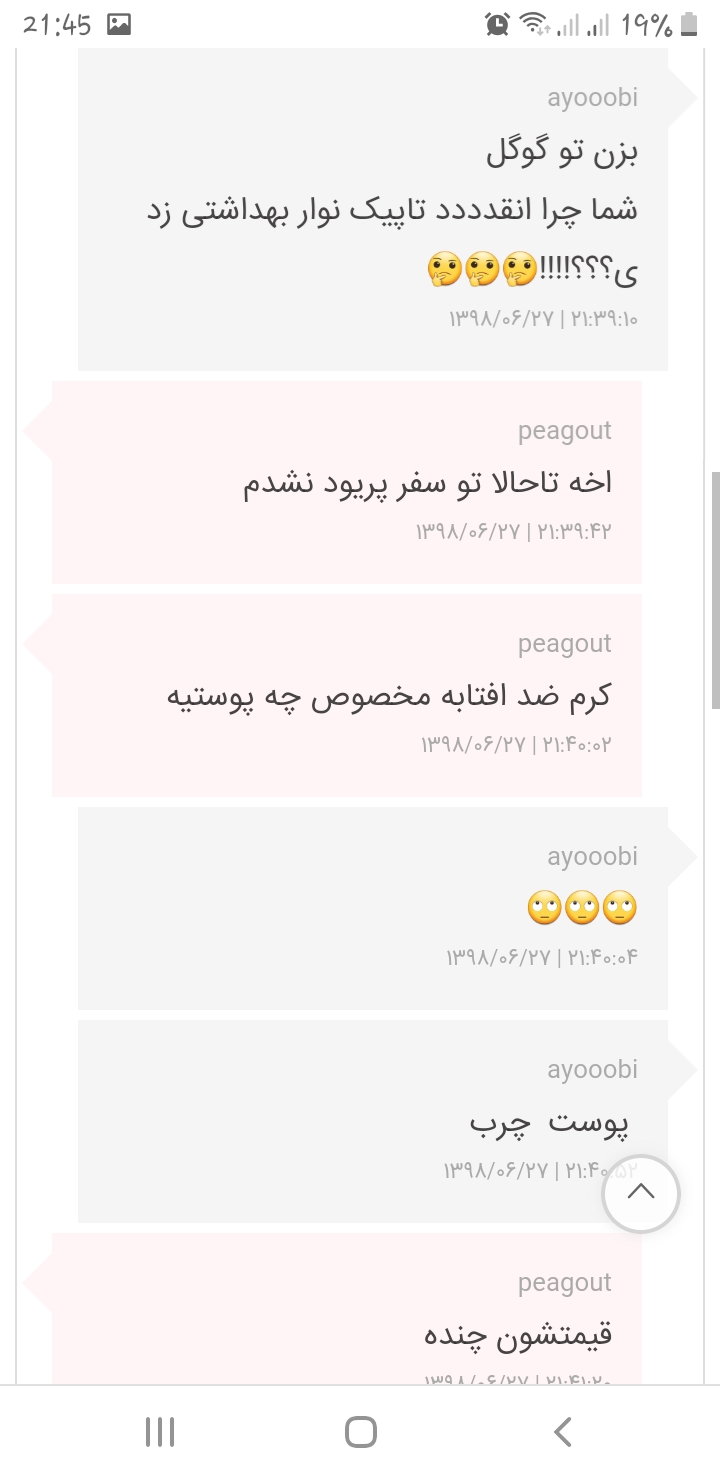Go back with the system back button

point(563,1432)
